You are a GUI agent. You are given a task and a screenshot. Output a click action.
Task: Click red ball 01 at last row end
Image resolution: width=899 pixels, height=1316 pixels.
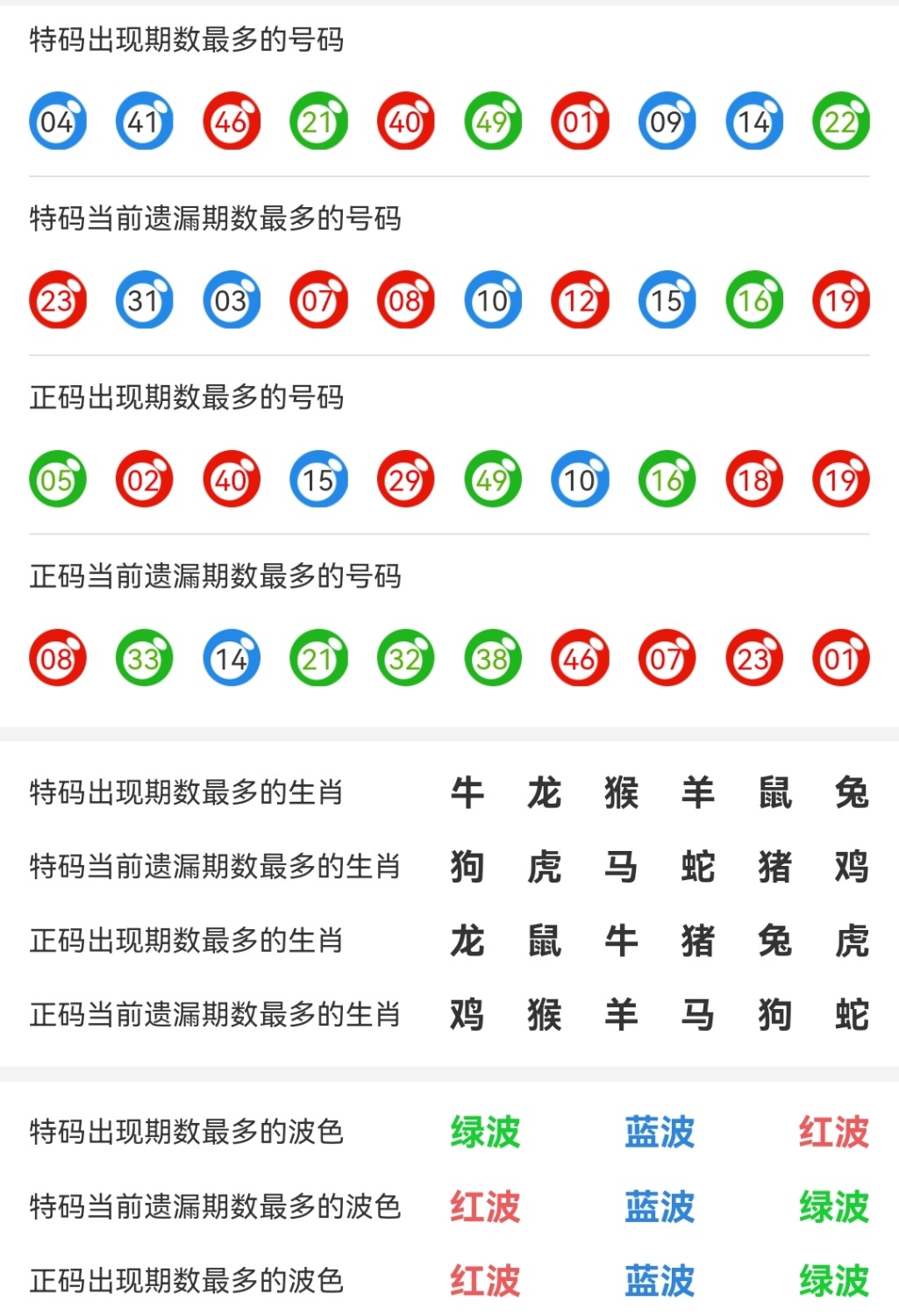(x=839, y=657)
